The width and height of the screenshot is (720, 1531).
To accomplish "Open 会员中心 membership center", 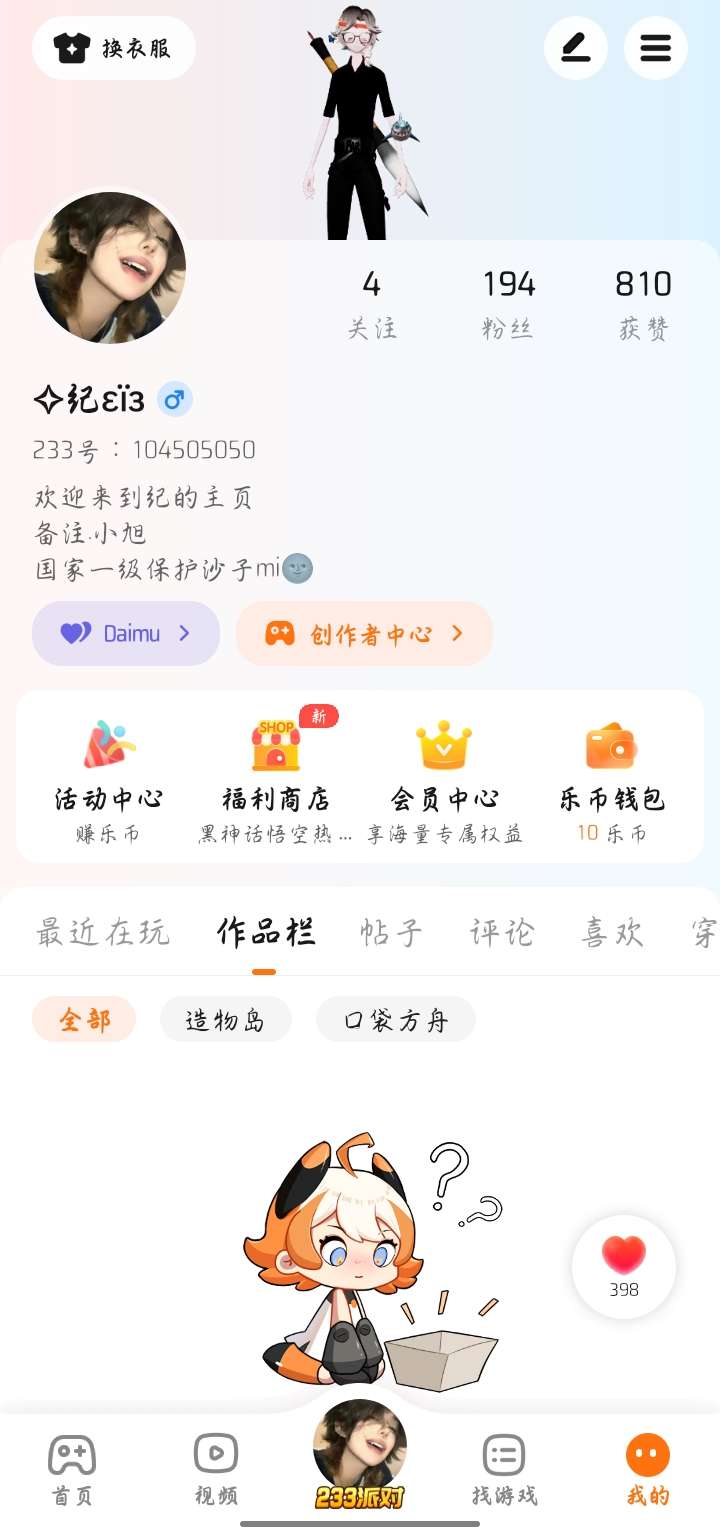I will [x=444, y=775].
